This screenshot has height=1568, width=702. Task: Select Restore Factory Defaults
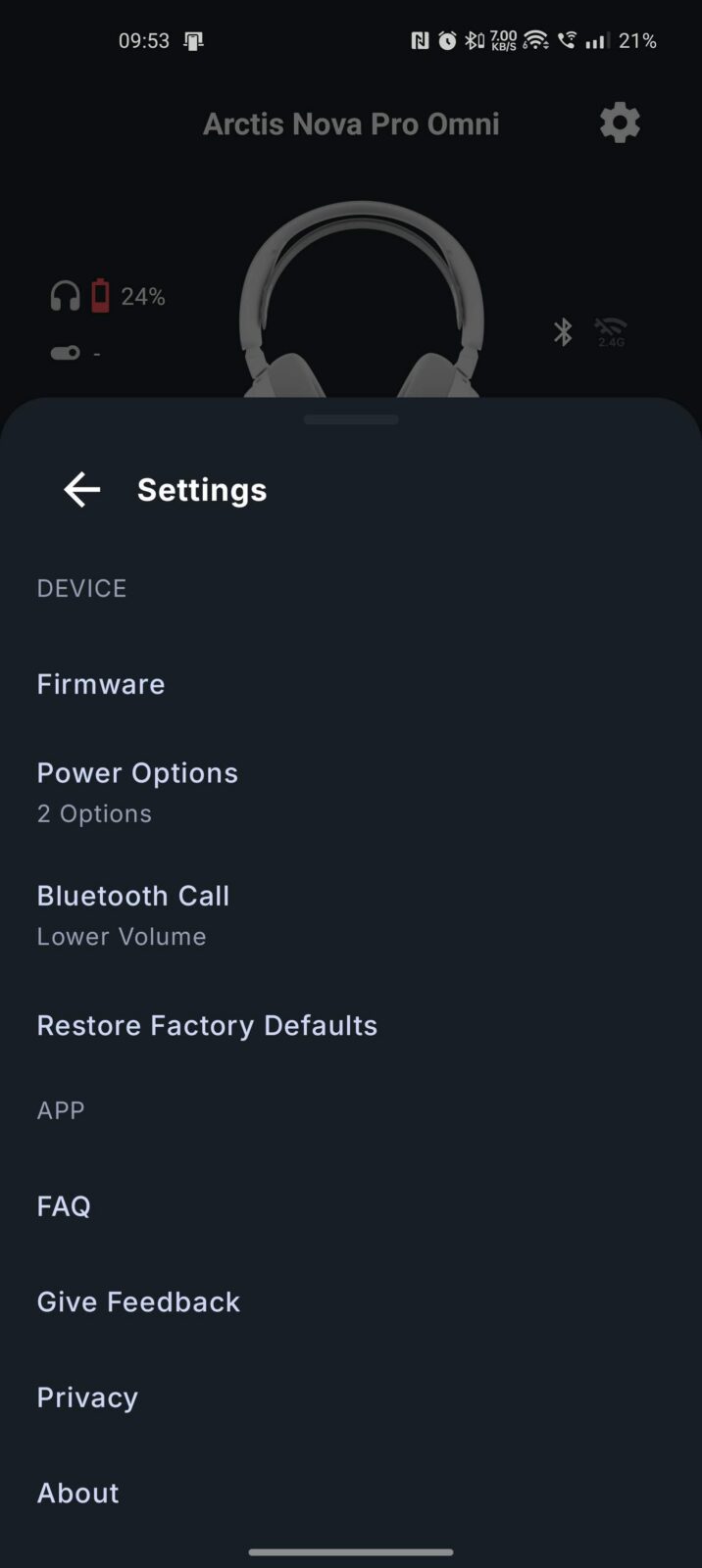click(x=351, y=1025)
